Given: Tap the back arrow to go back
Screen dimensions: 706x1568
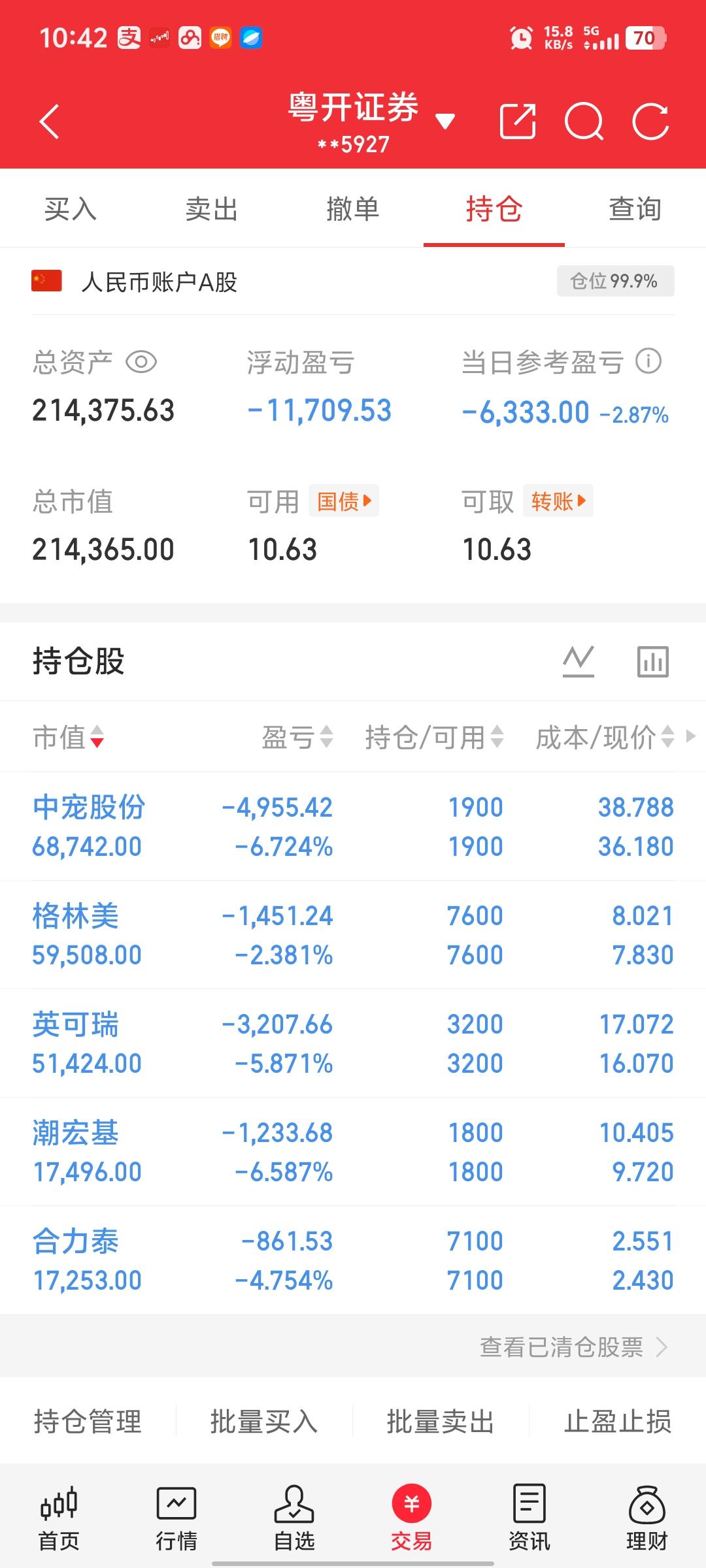Looking at the screenshot, I should point(49,122).
